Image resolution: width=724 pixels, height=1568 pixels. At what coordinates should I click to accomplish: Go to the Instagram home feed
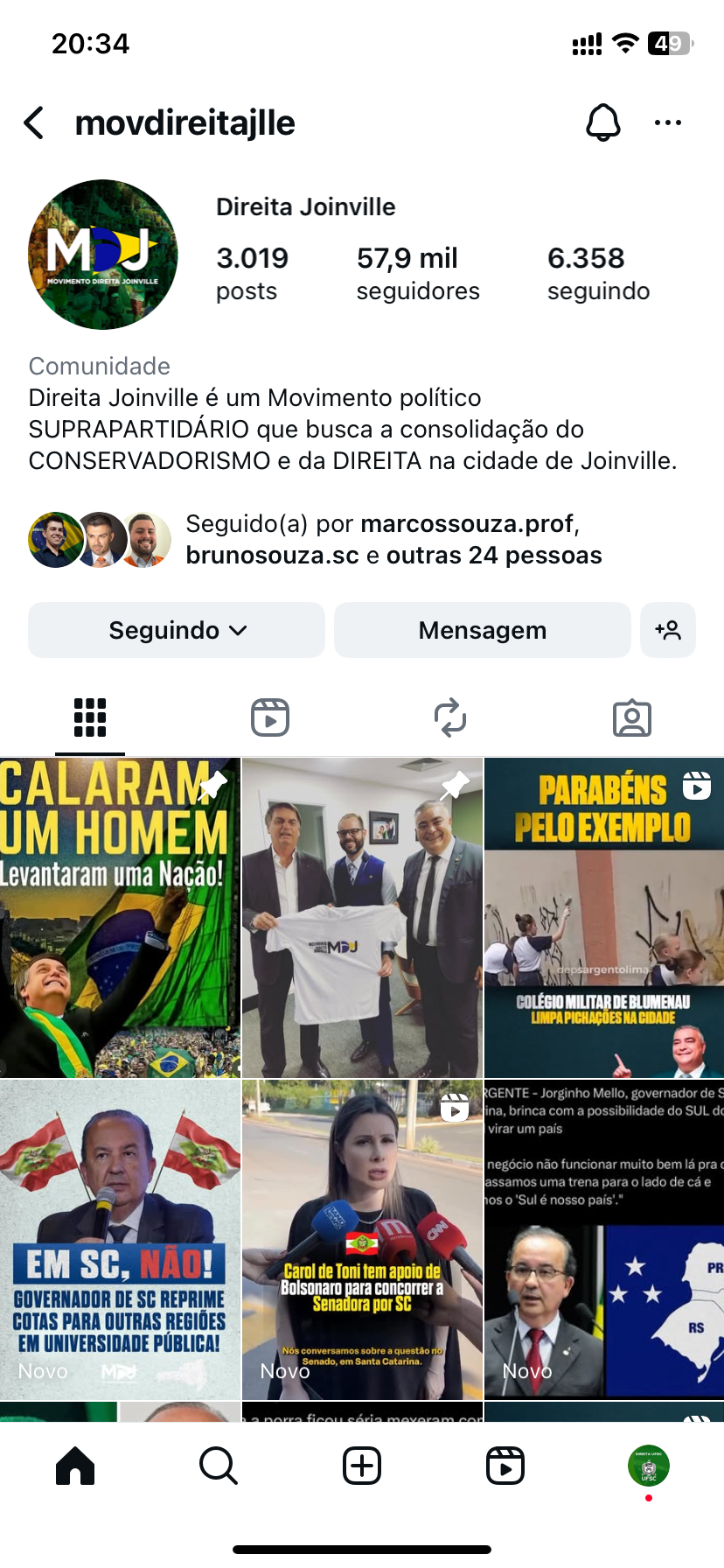[75, 1466]
